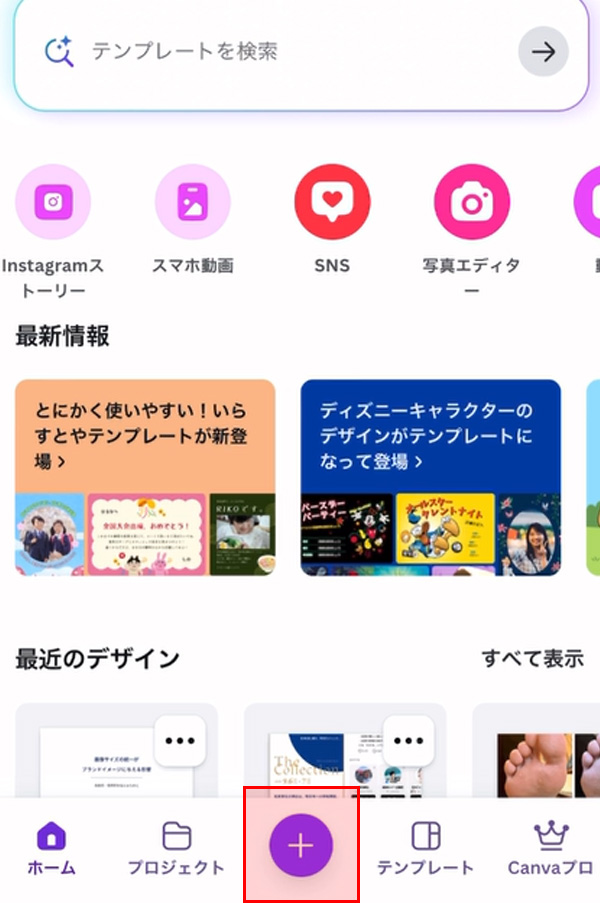Launch the 写真エディター shortcut

pos(472,203)
